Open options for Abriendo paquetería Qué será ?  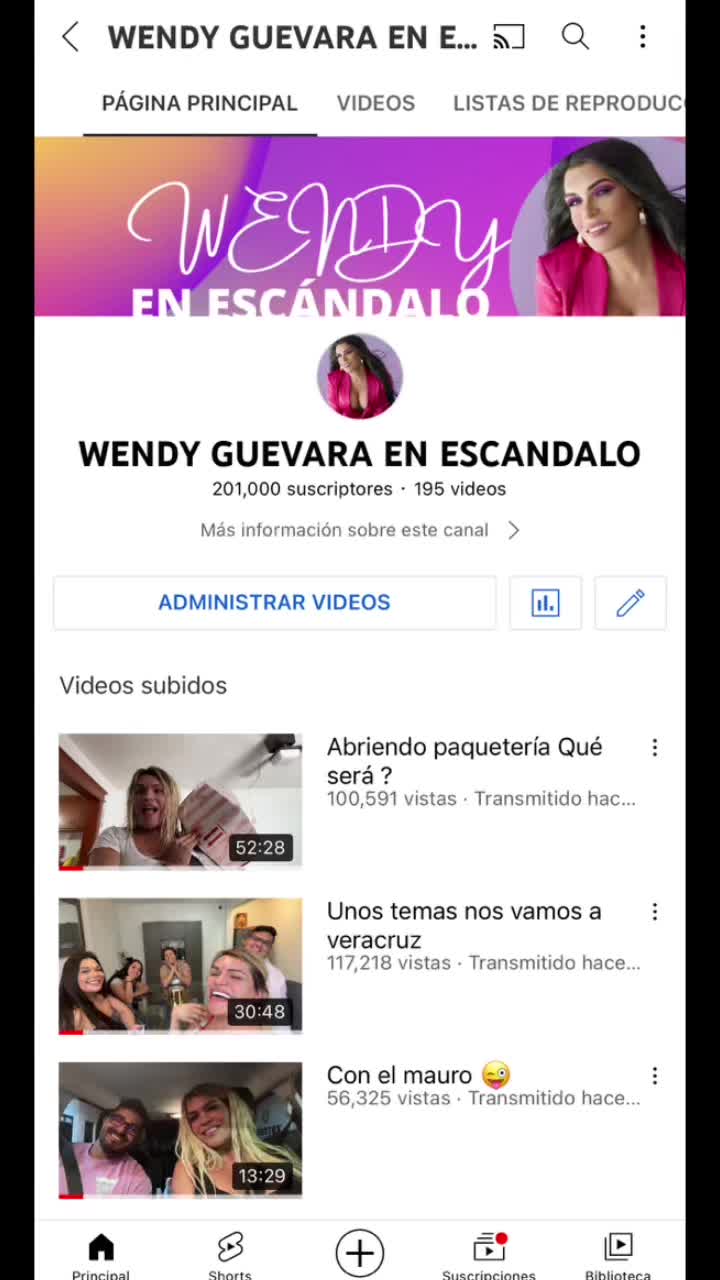click(654, 748)
